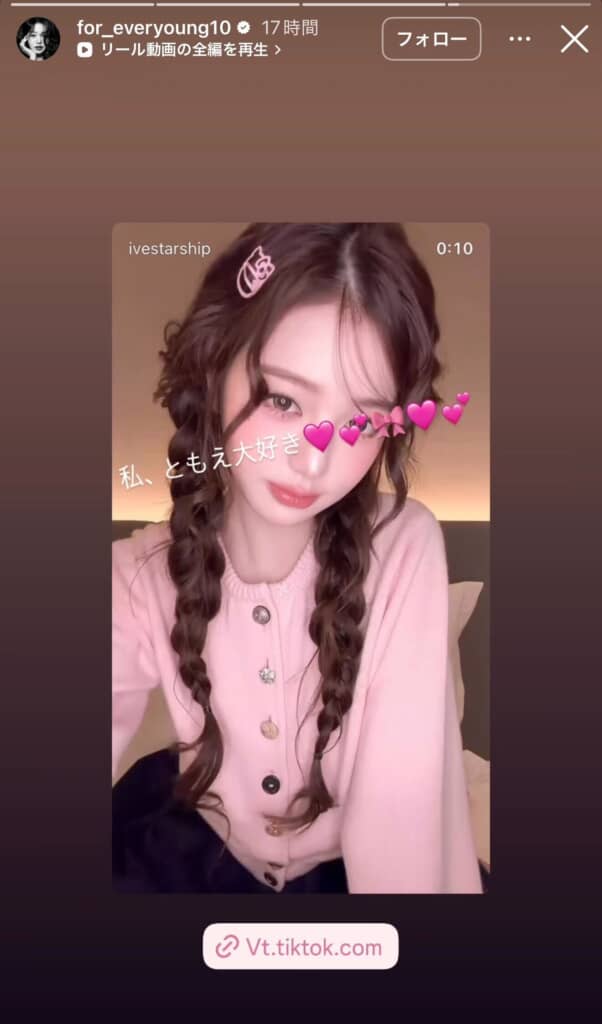602x1024 pixels.
Task: Tap the for_everyoung10 username
Action: click(x=153, y=28)
